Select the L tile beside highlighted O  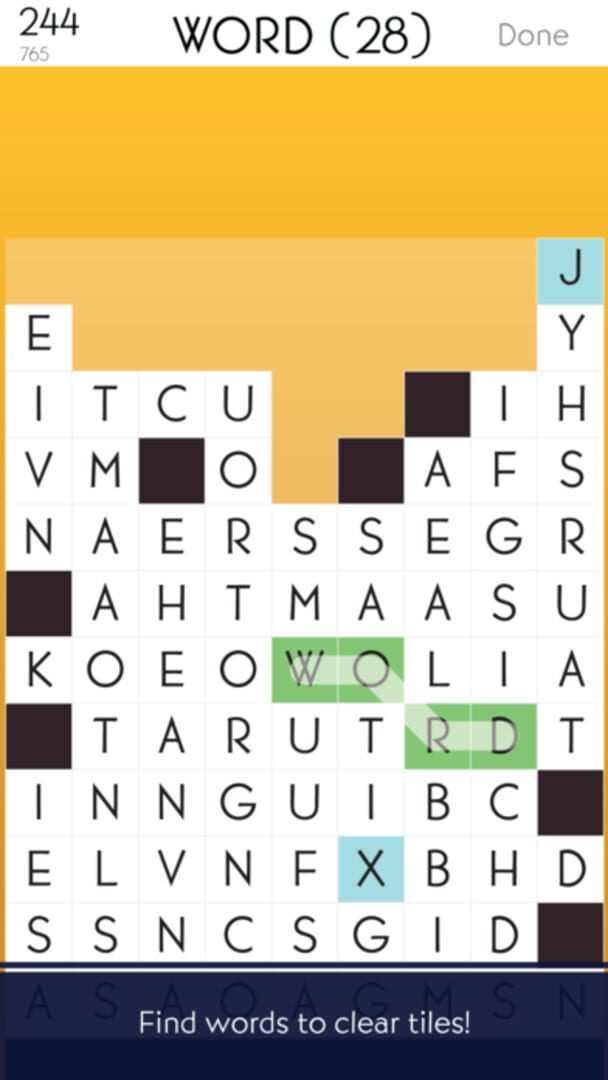pyautogui.click(x=437, y=670)
